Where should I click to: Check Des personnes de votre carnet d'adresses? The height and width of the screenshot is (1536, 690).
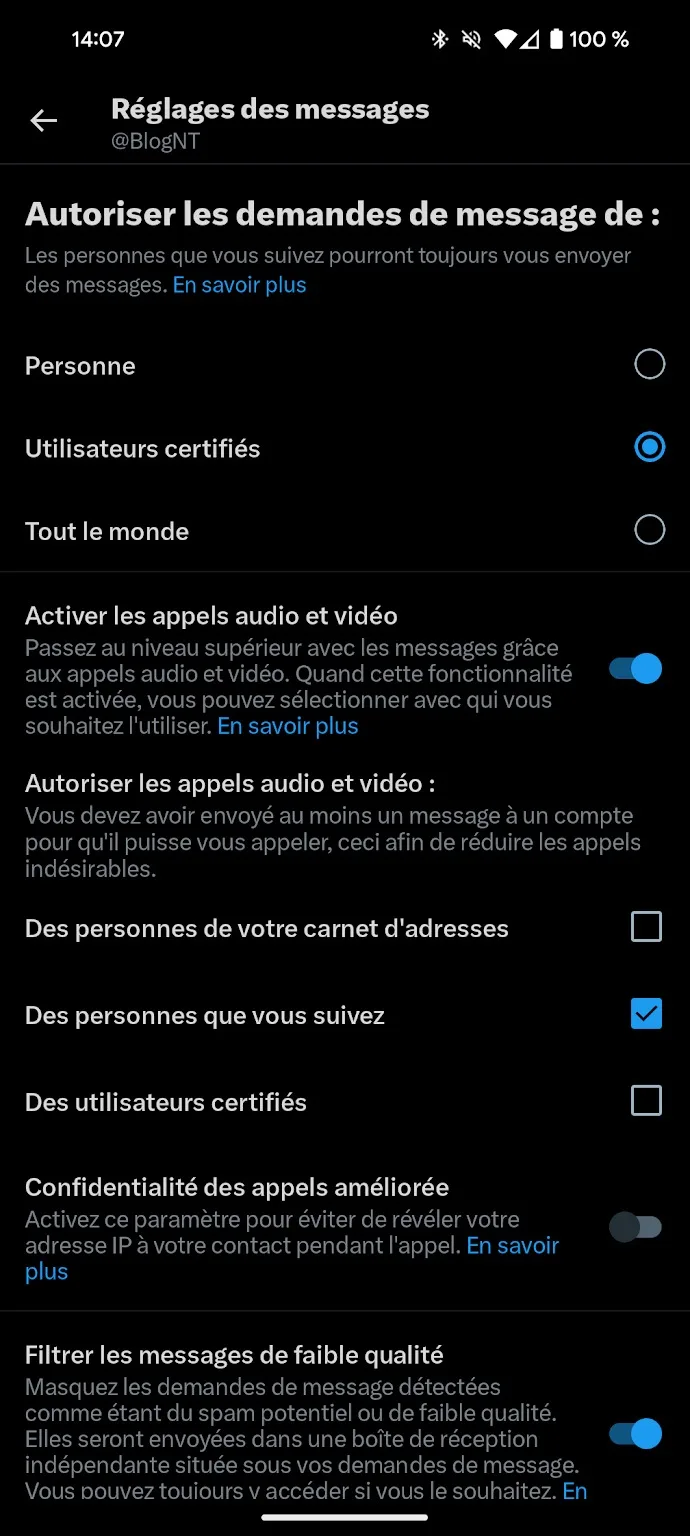[646, 928]
